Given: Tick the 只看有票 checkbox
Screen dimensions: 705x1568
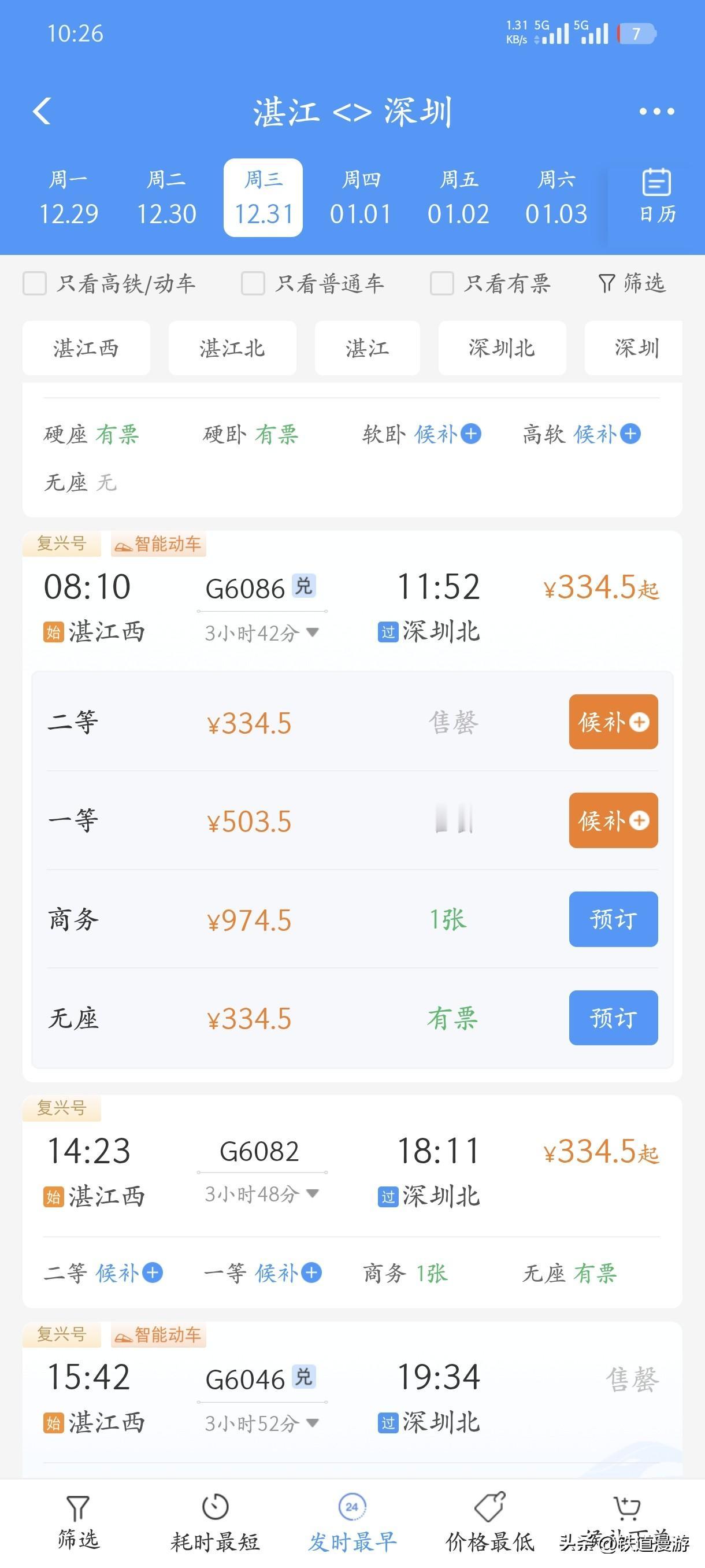Looking at the screenshot, I should tap(441, 284).
